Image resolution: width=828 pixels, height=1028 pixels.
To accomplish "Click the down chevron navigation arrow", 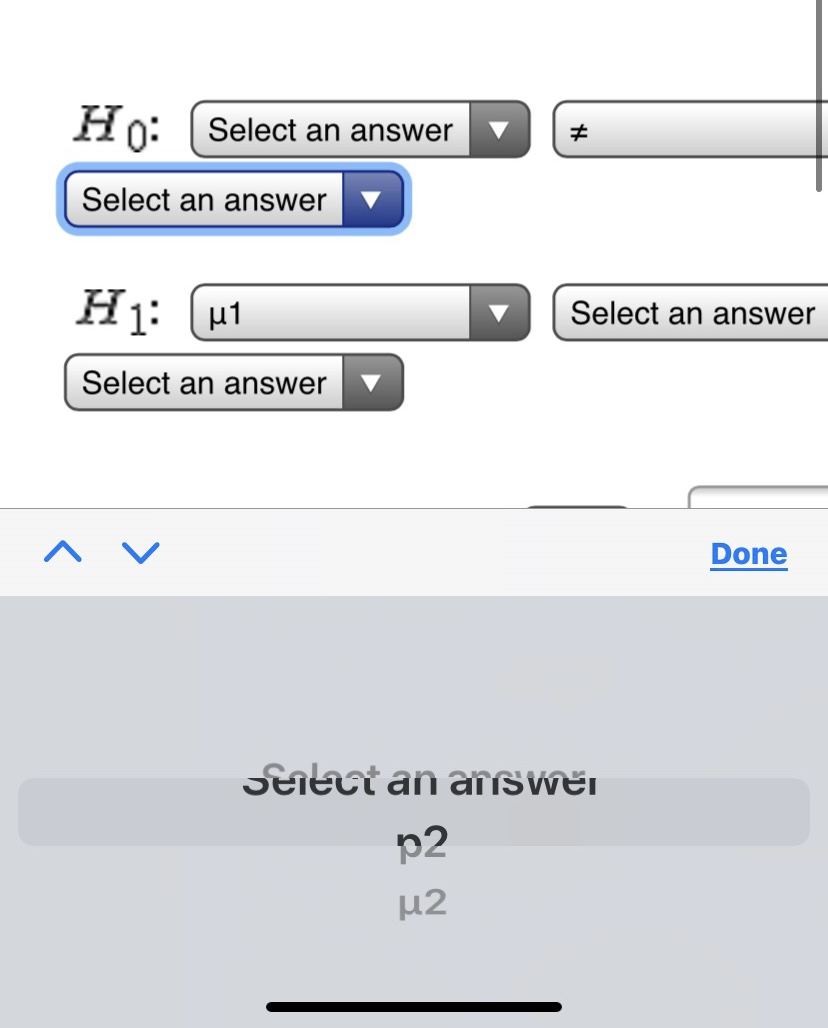I will (x=140, y=552).
